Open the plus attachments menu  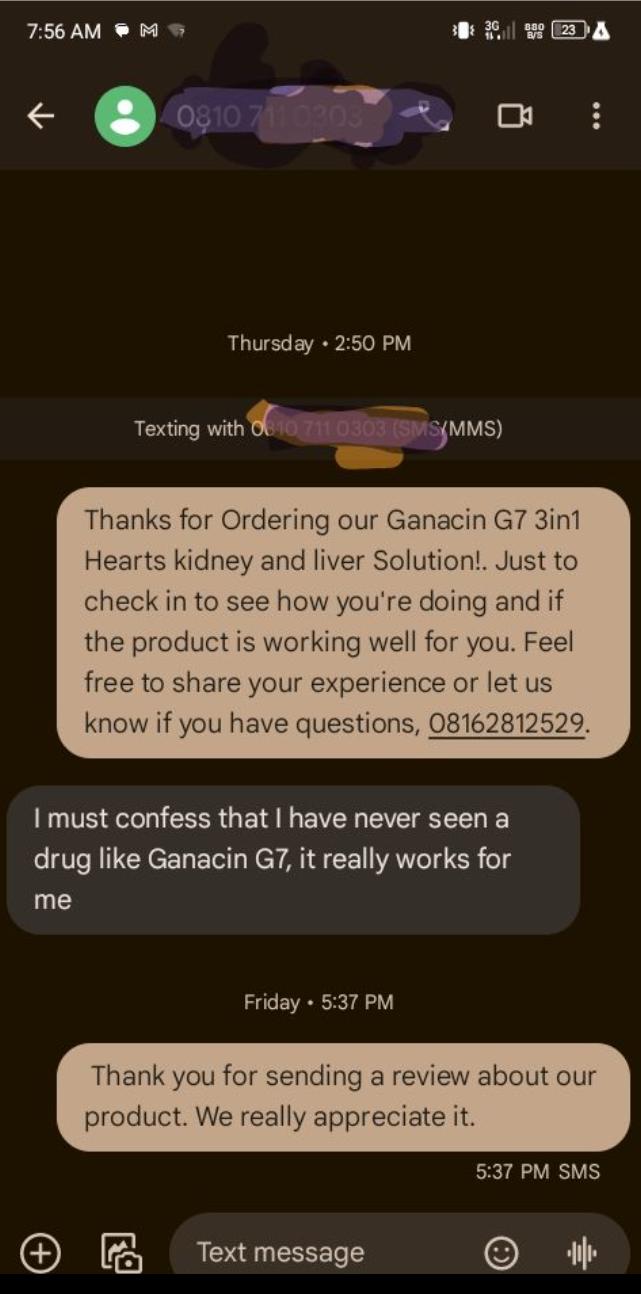point(41,1252)
